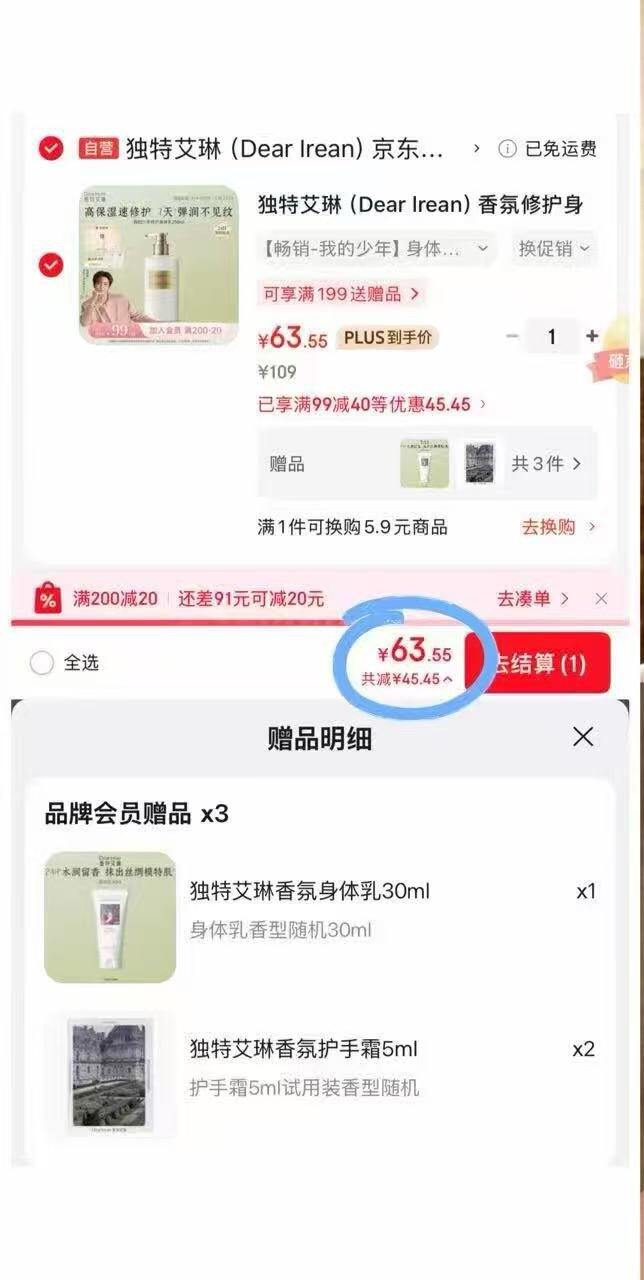Expand the 共减¥45.45 savings breakdown
This screenshot has height=1280, width=644.
[x=406, y=679]
